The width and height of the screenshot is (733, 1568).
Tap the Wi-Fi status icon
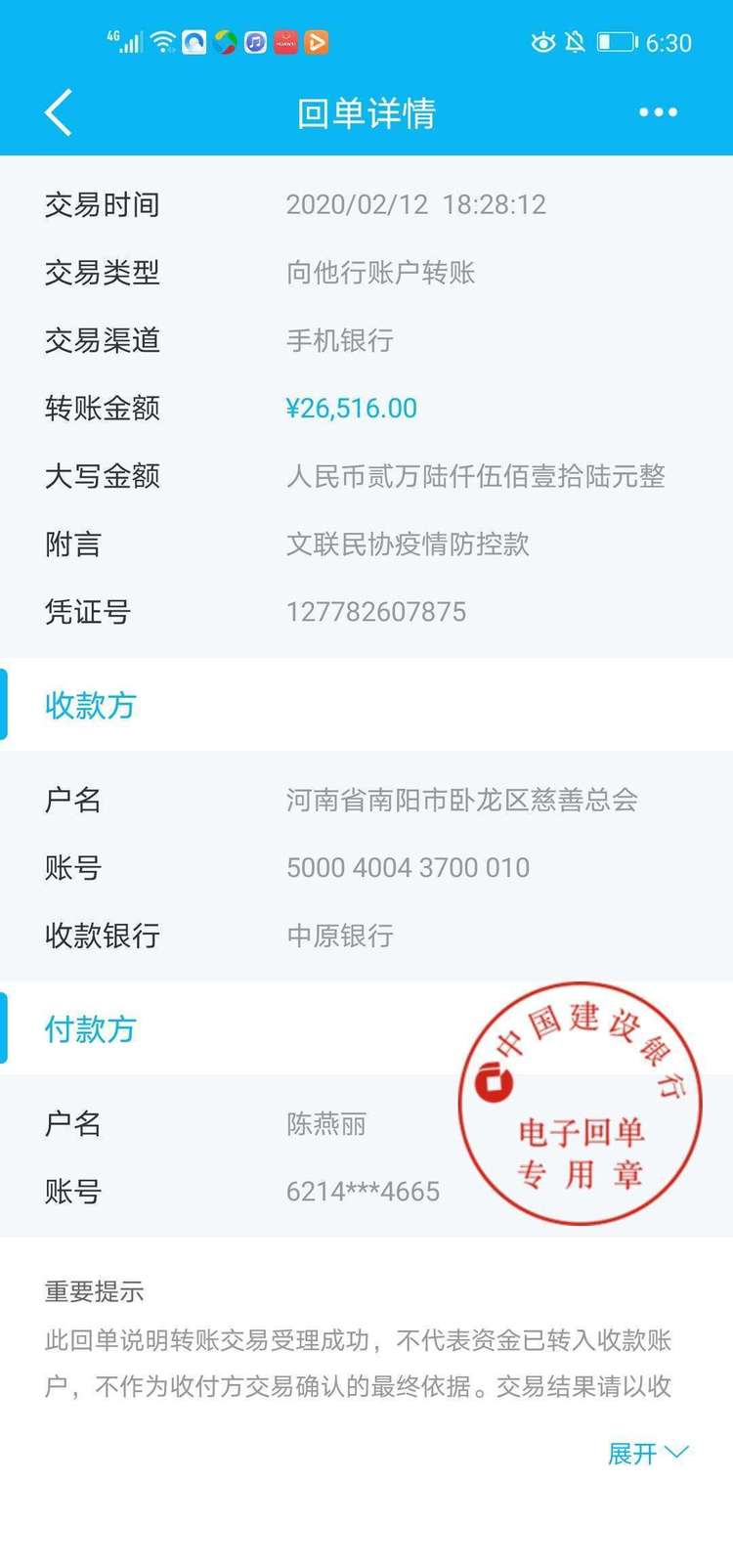(162, 41)
